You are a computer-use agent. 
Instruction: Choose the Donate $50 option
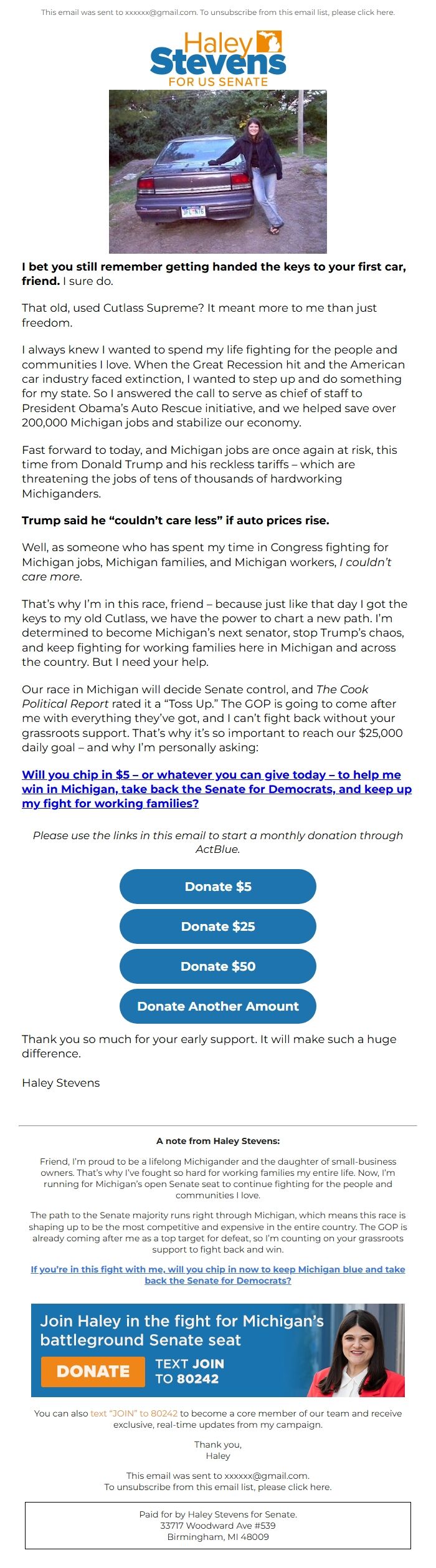pyautogui.click(x=218, y=966)
